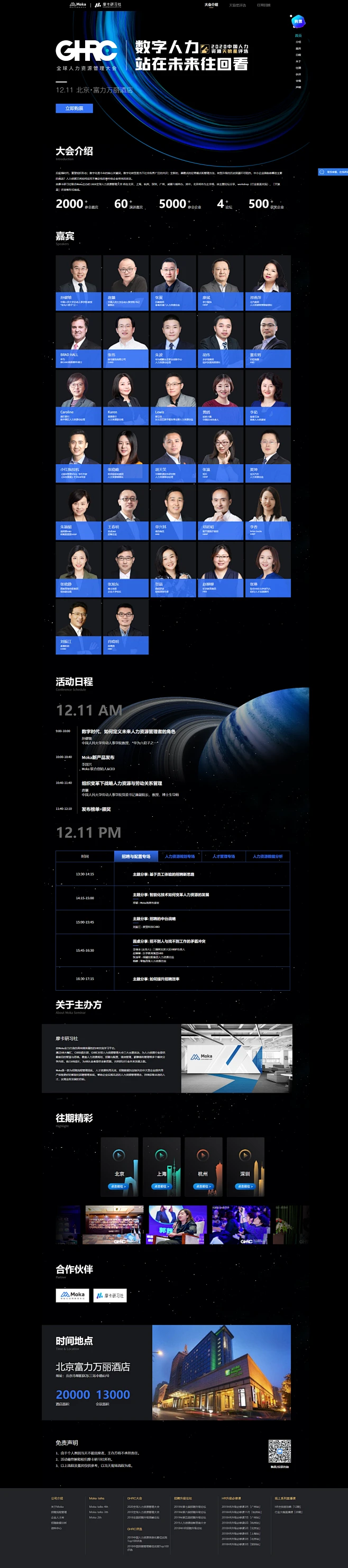Open the Moka partner logo tile
The image size is (348, 1568).
coord(72,1295)
